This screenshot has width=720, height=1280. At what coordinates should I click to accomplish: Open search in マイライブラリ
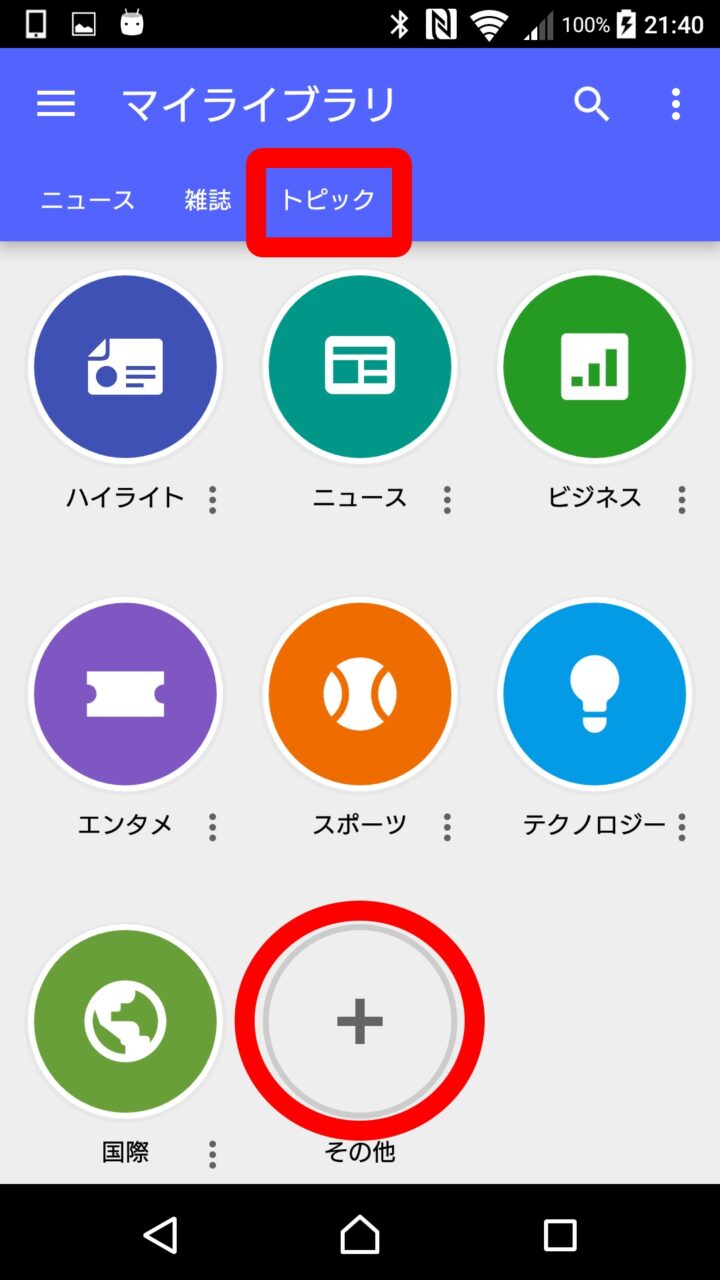591,104
